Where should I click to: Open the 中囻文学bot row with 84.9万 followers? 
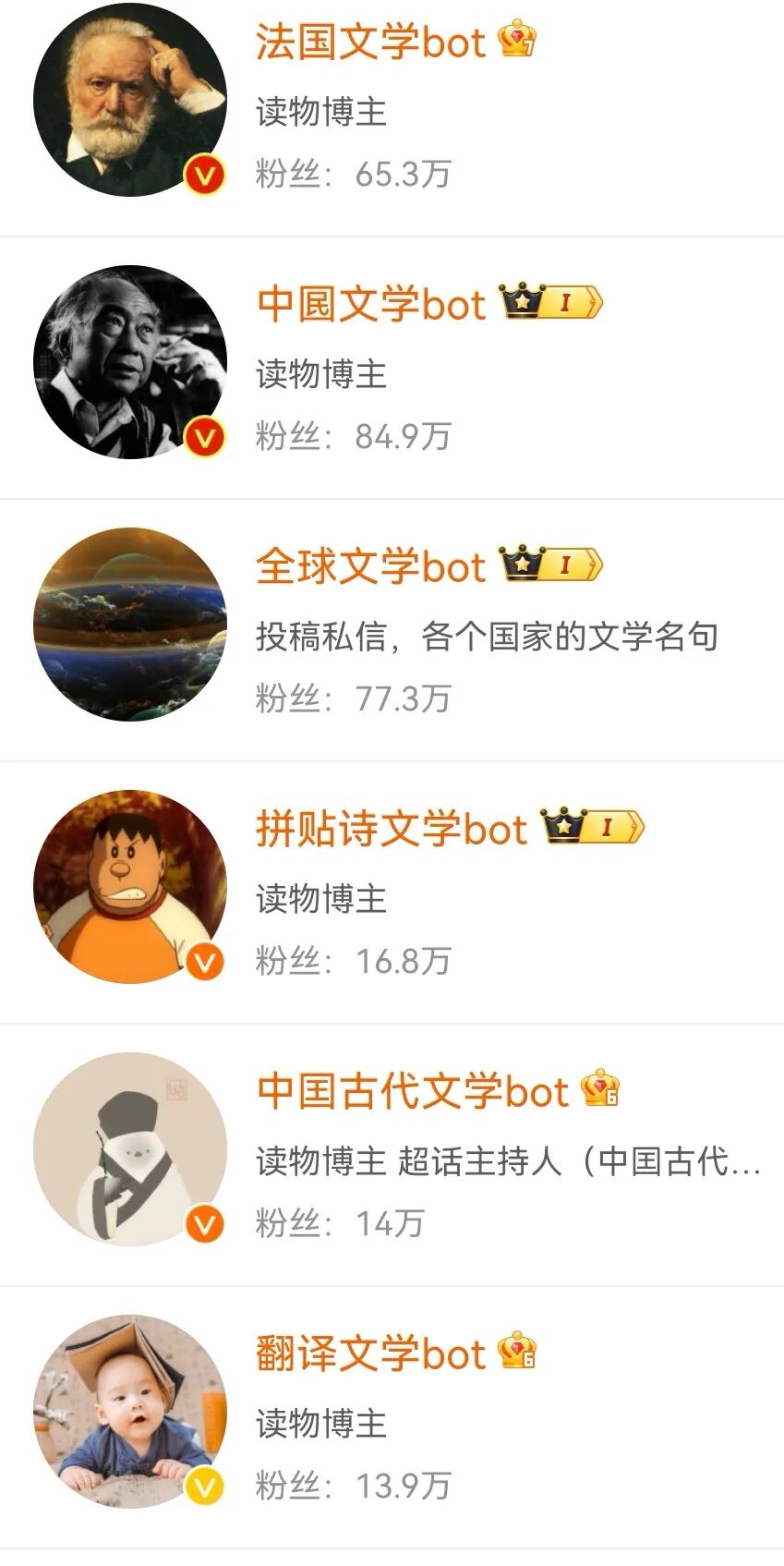point(392,368)
